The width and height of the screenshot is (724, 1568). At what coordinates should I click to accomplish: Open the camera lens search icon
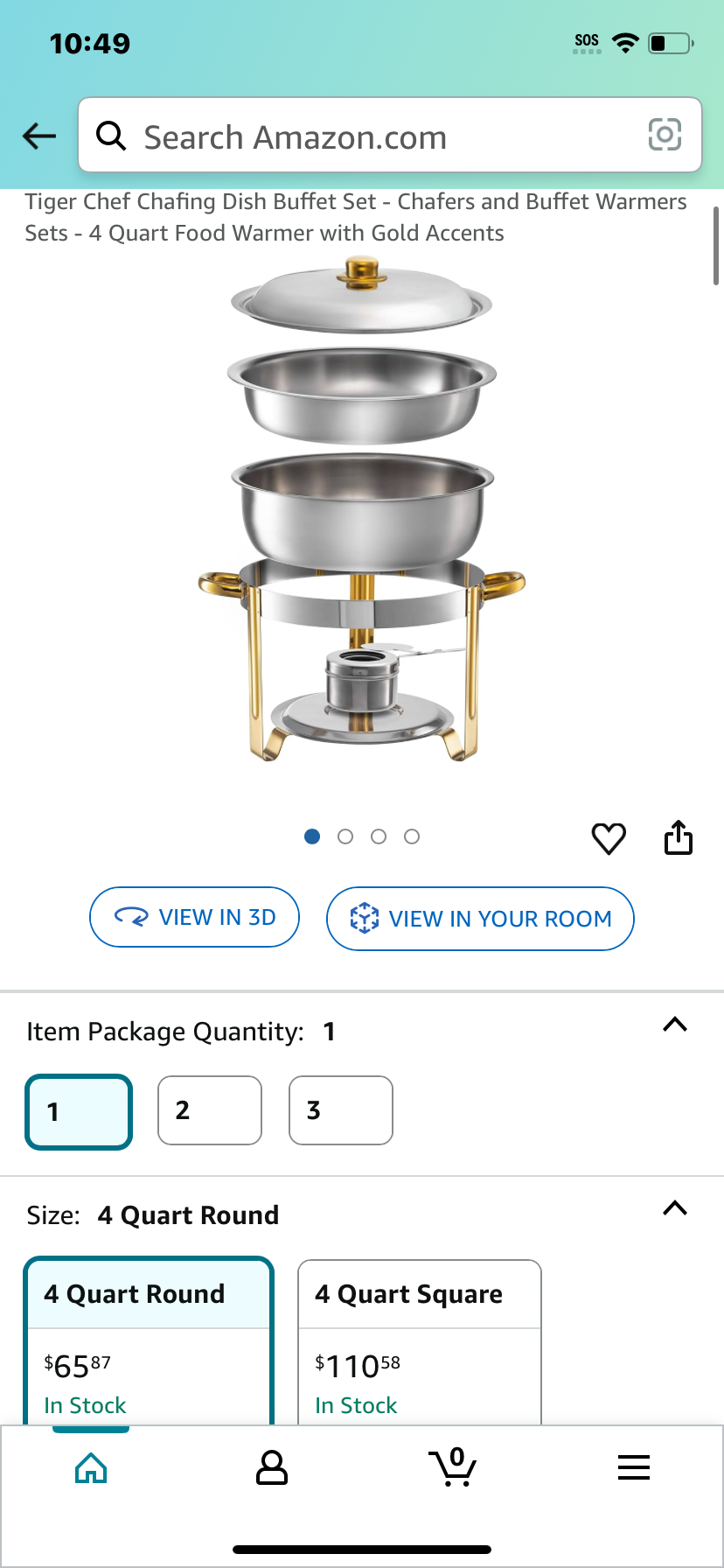665,135
